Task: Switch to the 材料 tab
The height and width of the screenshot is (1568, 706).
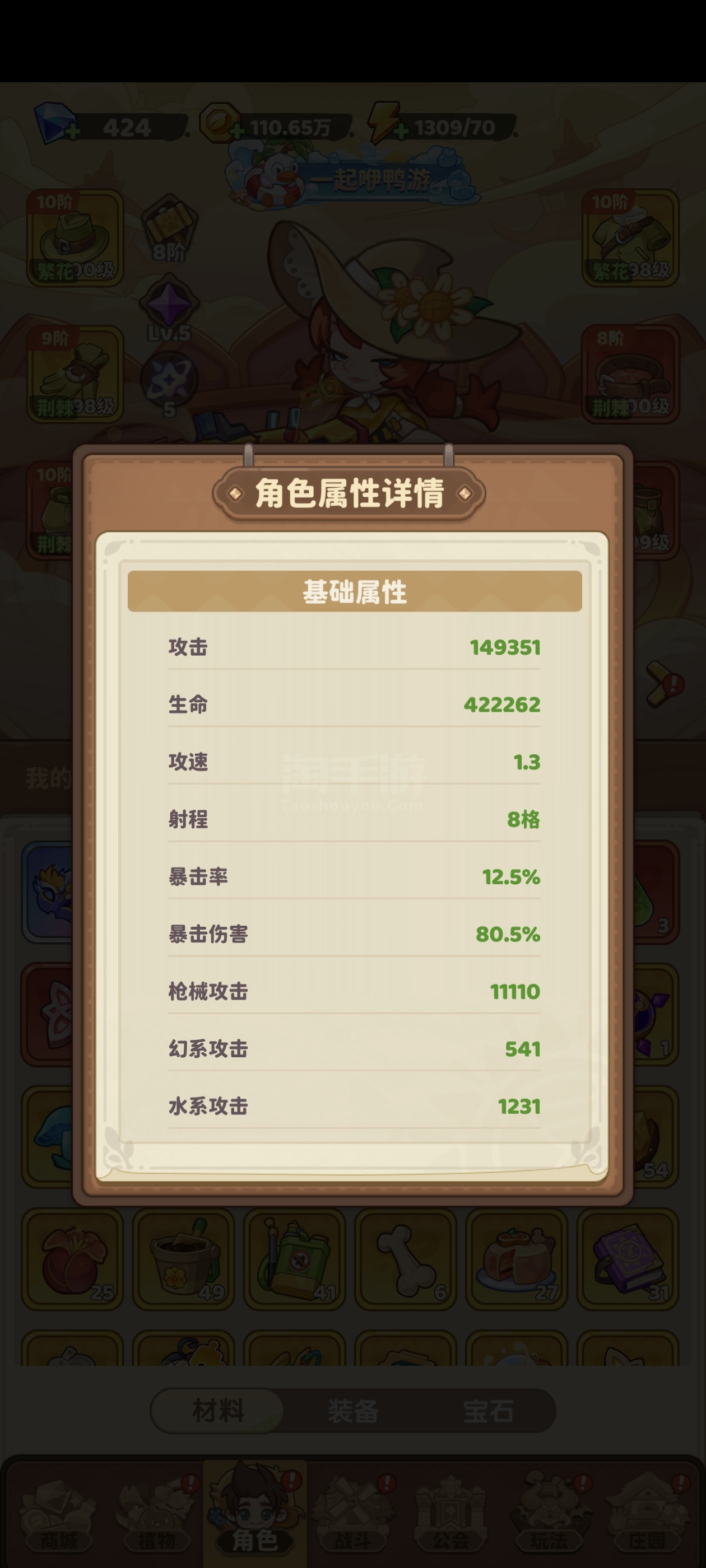Action: 217,1410
